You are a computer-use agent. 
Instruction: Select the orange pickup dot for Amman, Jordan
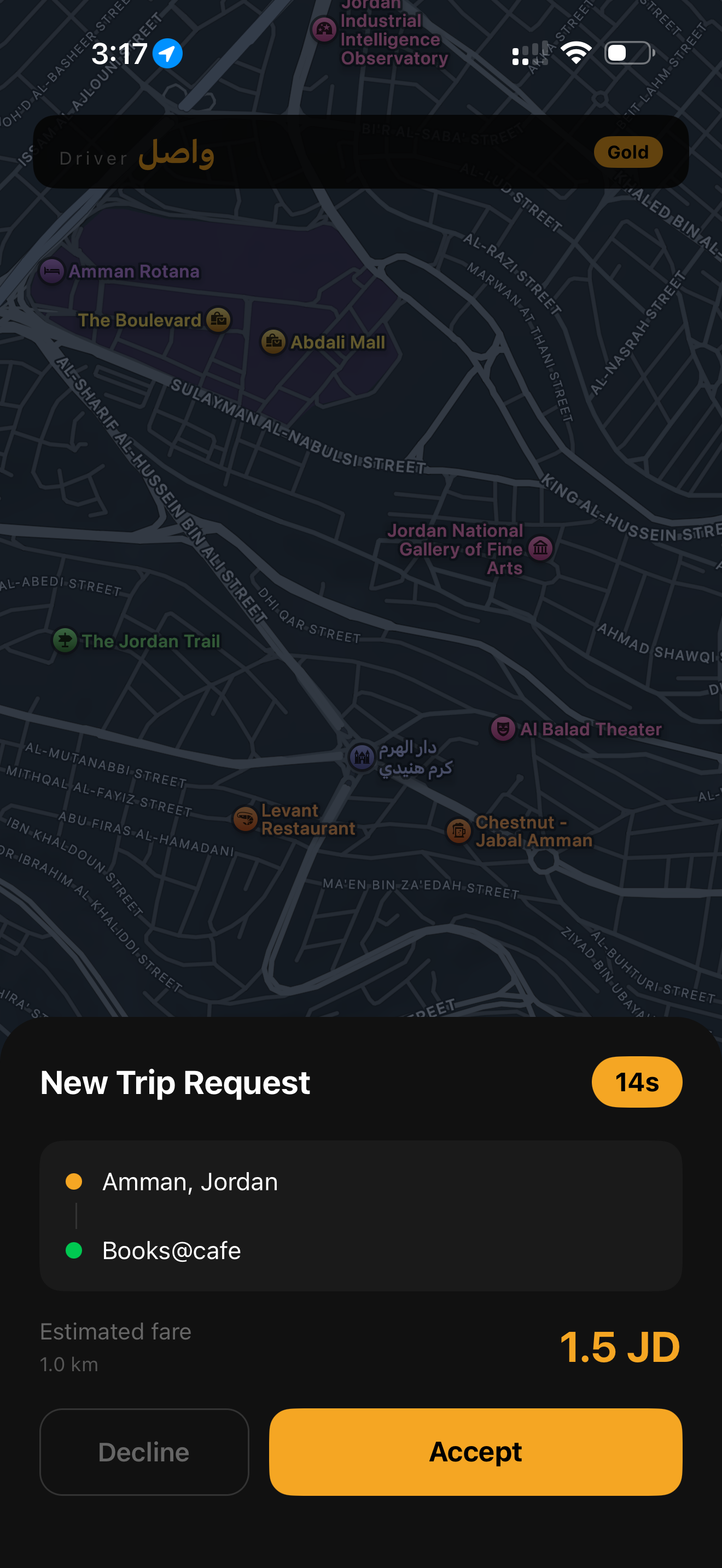pos(75,1181)
